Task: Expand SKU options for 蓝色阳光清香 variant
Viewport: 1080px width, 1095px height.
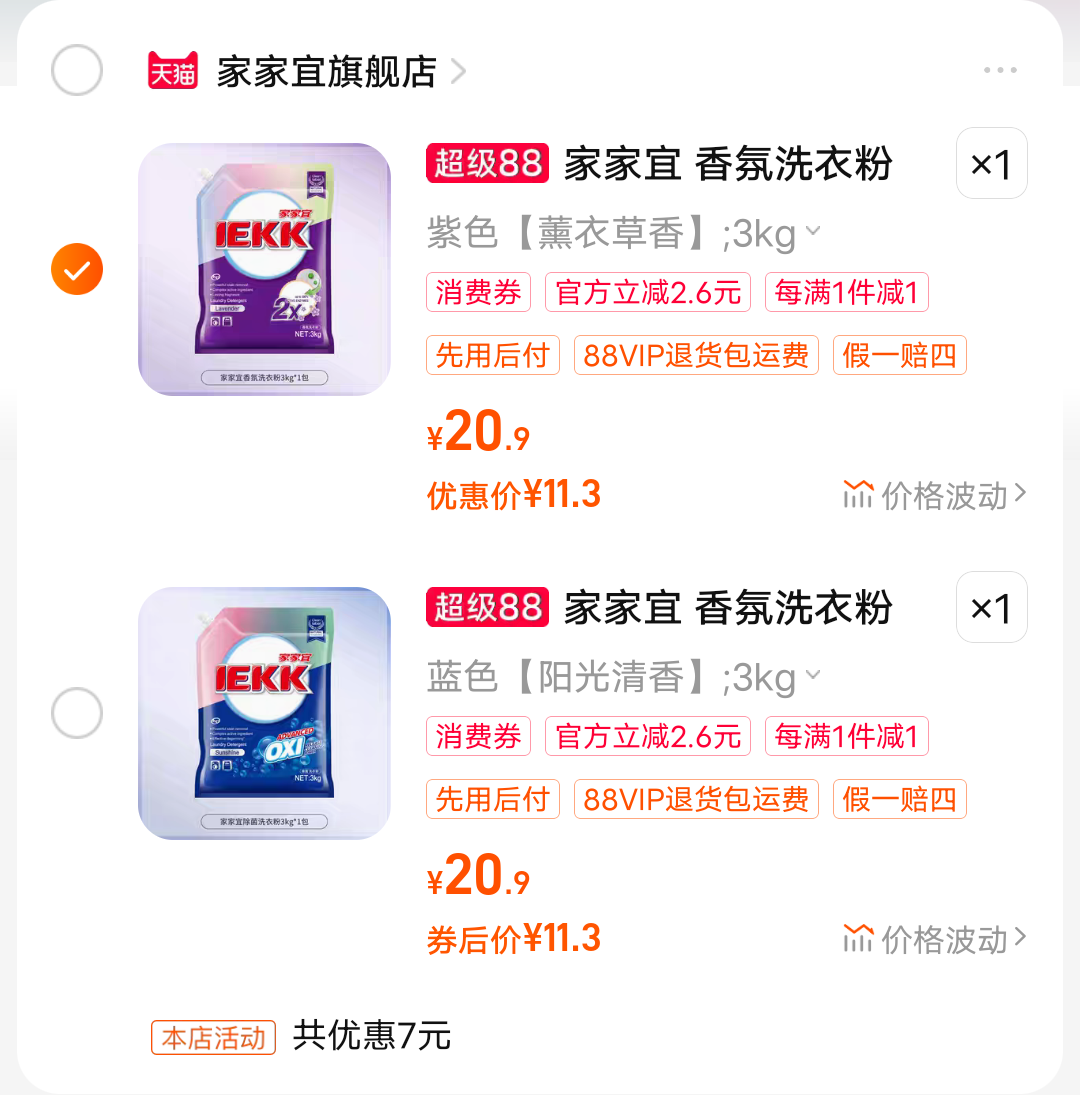Action: pyautogui.click(x=812, y=675)
